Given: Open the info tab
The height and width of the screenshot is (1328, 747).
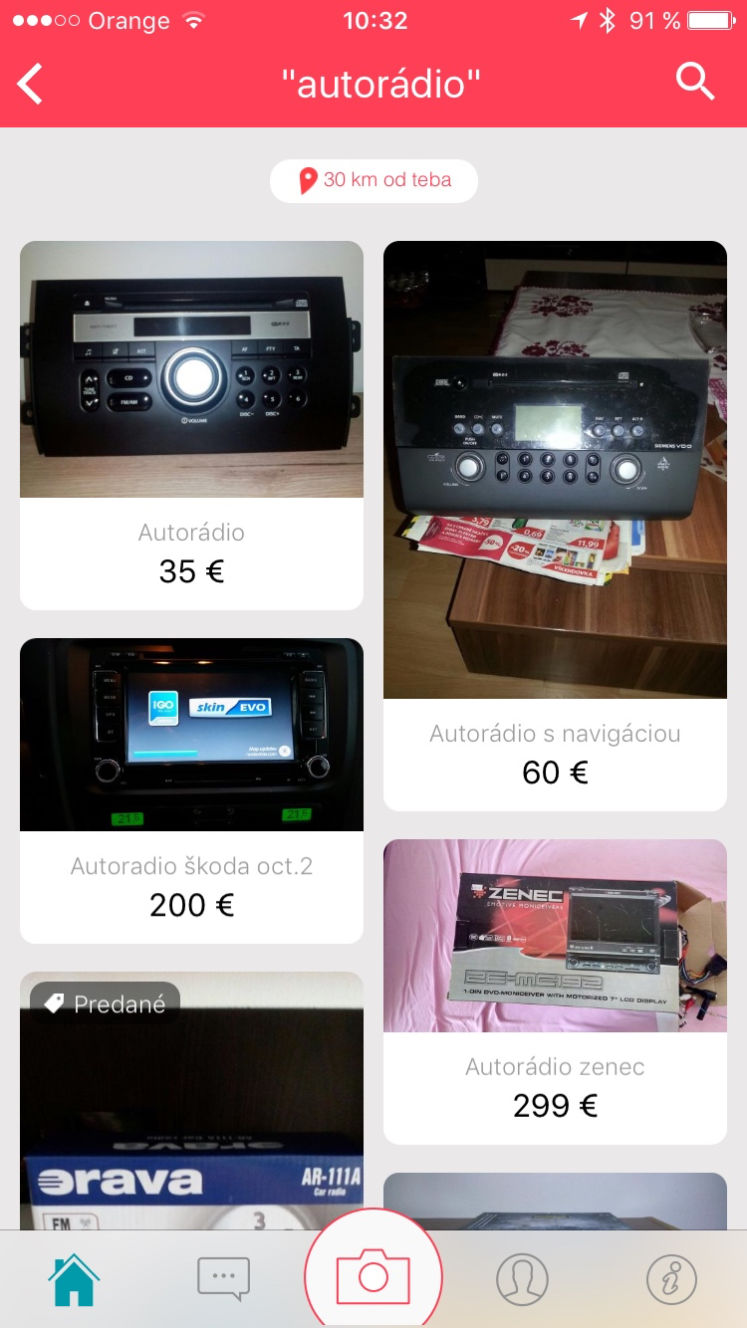Looking at the screenshot, I should point(671,1279).
